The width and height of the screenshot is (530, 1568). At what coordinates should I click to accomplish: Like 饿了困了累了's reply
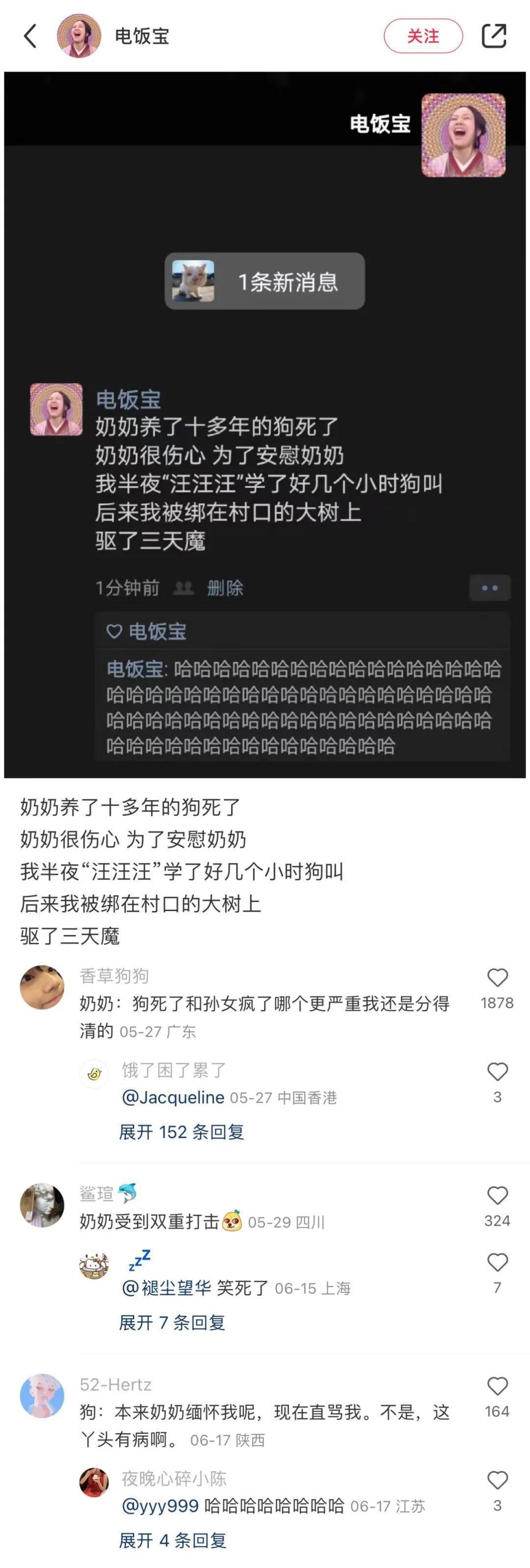(497, 1072)
